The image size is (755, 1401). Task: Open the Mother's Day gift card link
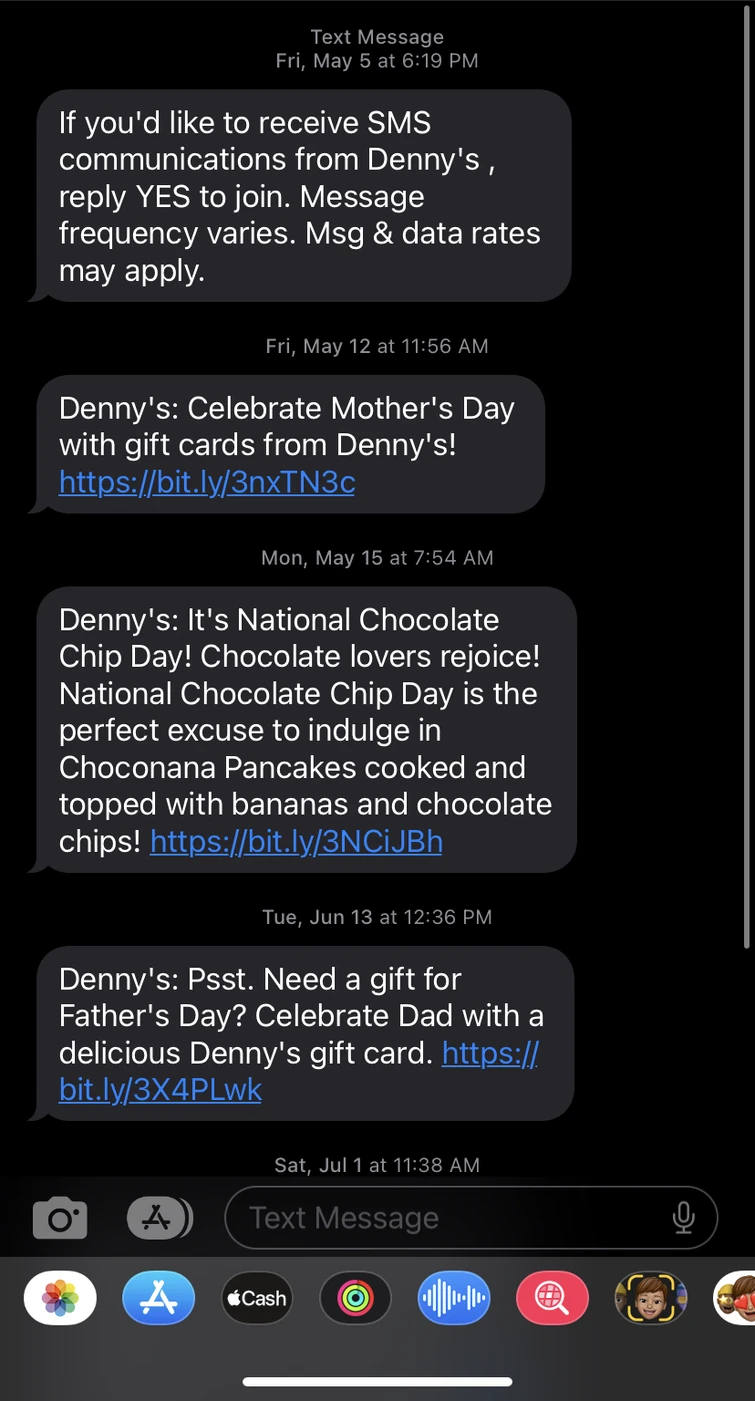tap(206, 483)
